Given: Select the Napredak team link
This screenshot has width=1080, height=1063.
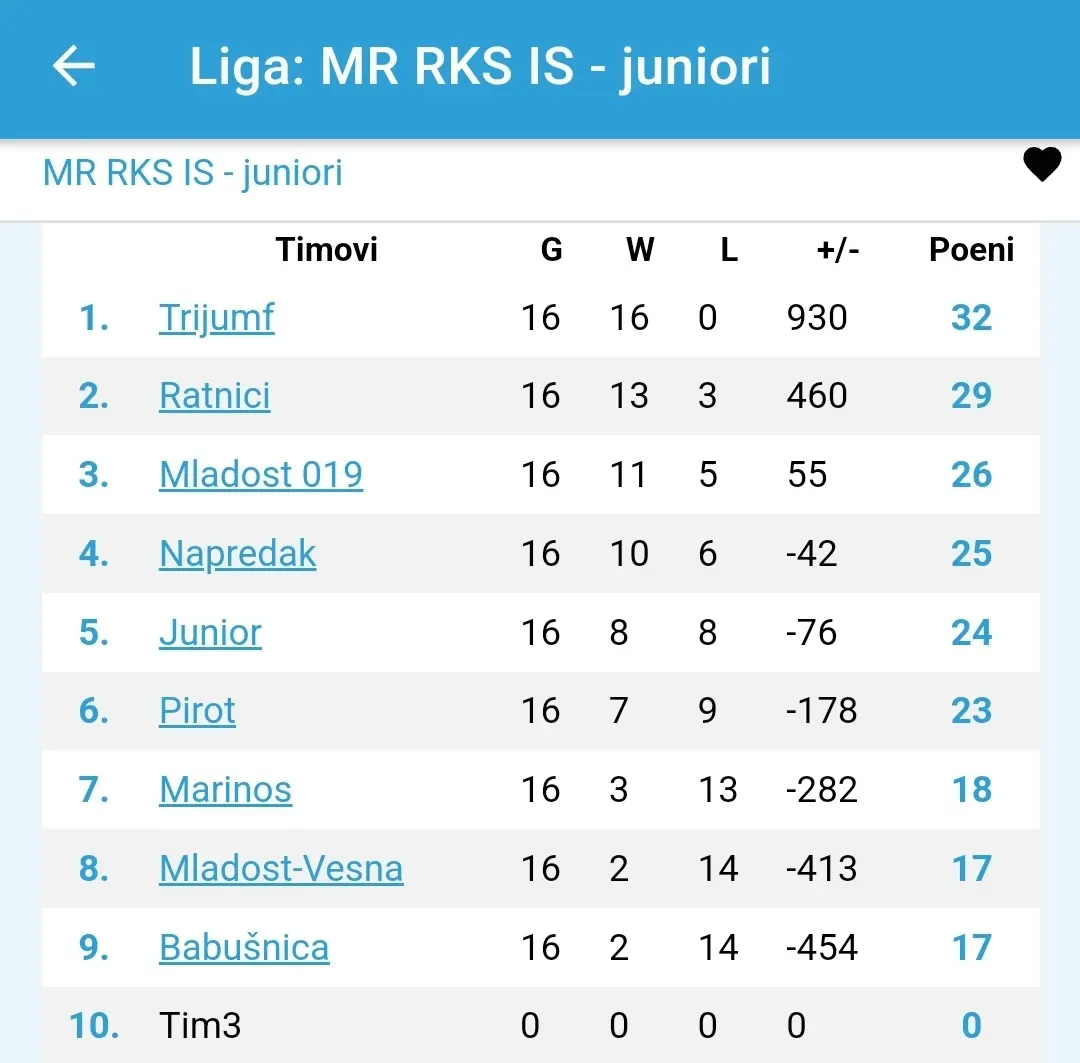Looking at the screenshot, I should pos(237,553).
